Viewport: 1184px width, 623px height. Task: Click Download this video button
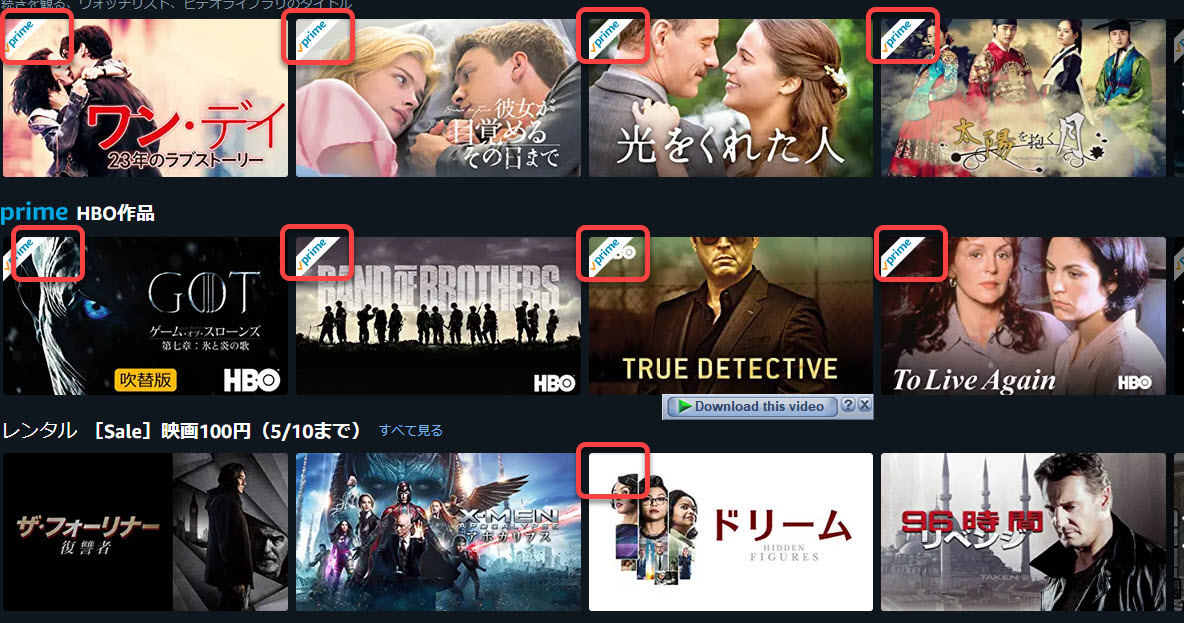[x=750, y=406]
